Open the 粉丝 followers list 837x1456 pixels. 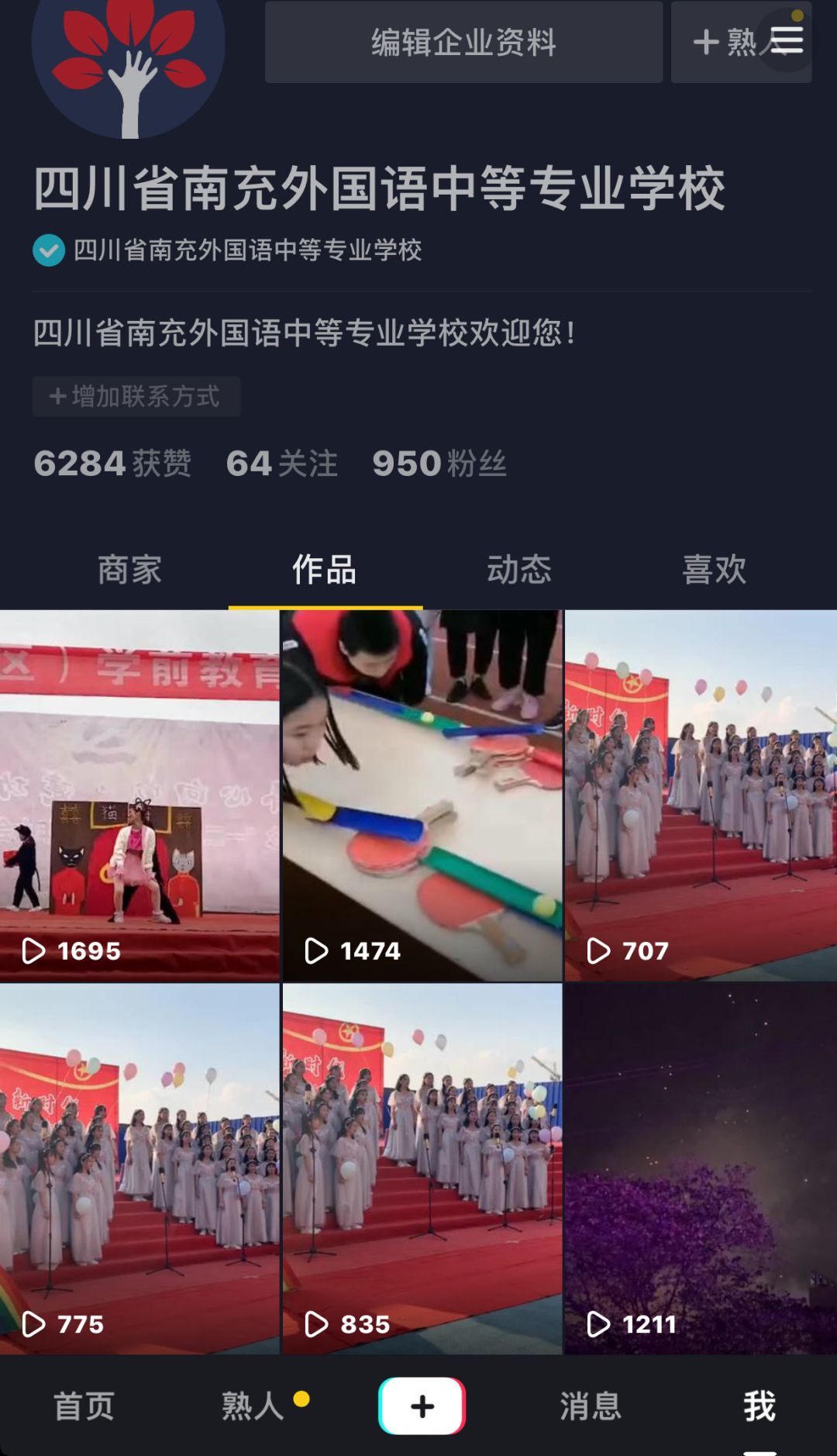(439, 464)
